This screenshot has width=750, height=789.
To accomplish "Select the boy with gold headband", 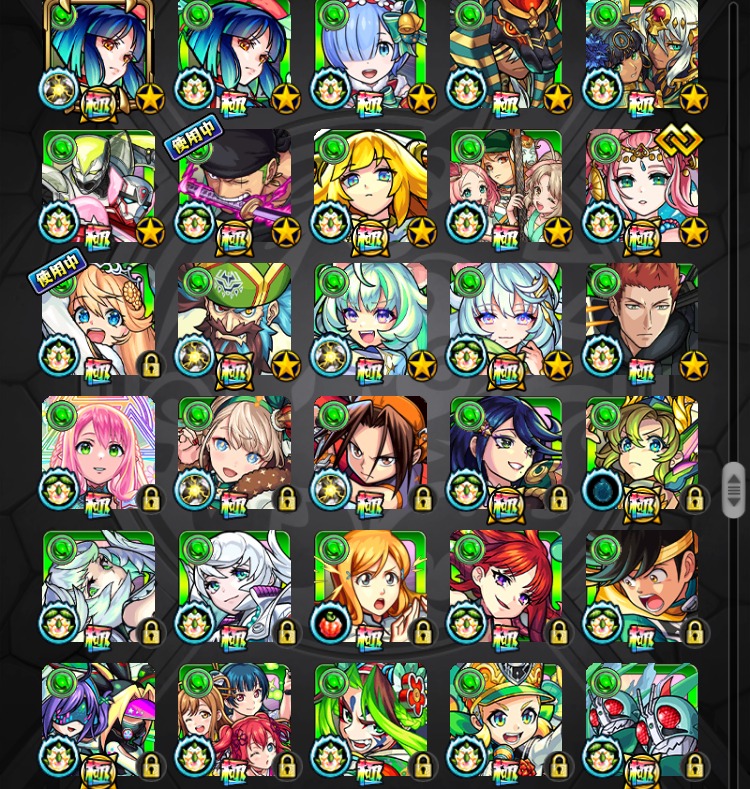I will [642, 587].
